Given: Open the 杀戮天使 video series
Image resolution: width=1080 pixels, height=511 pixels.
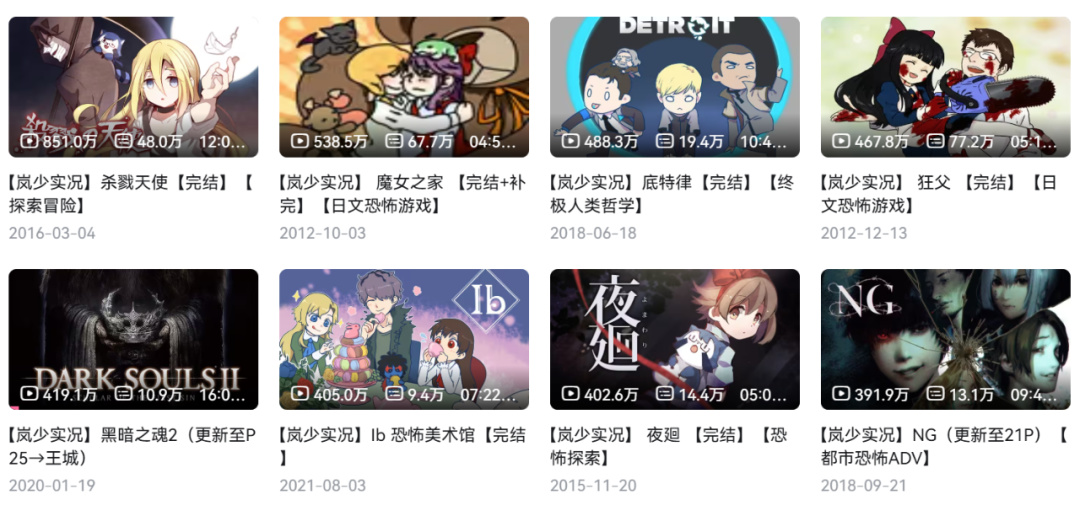Looking at the screenshot, I should [x=133, y=87].
